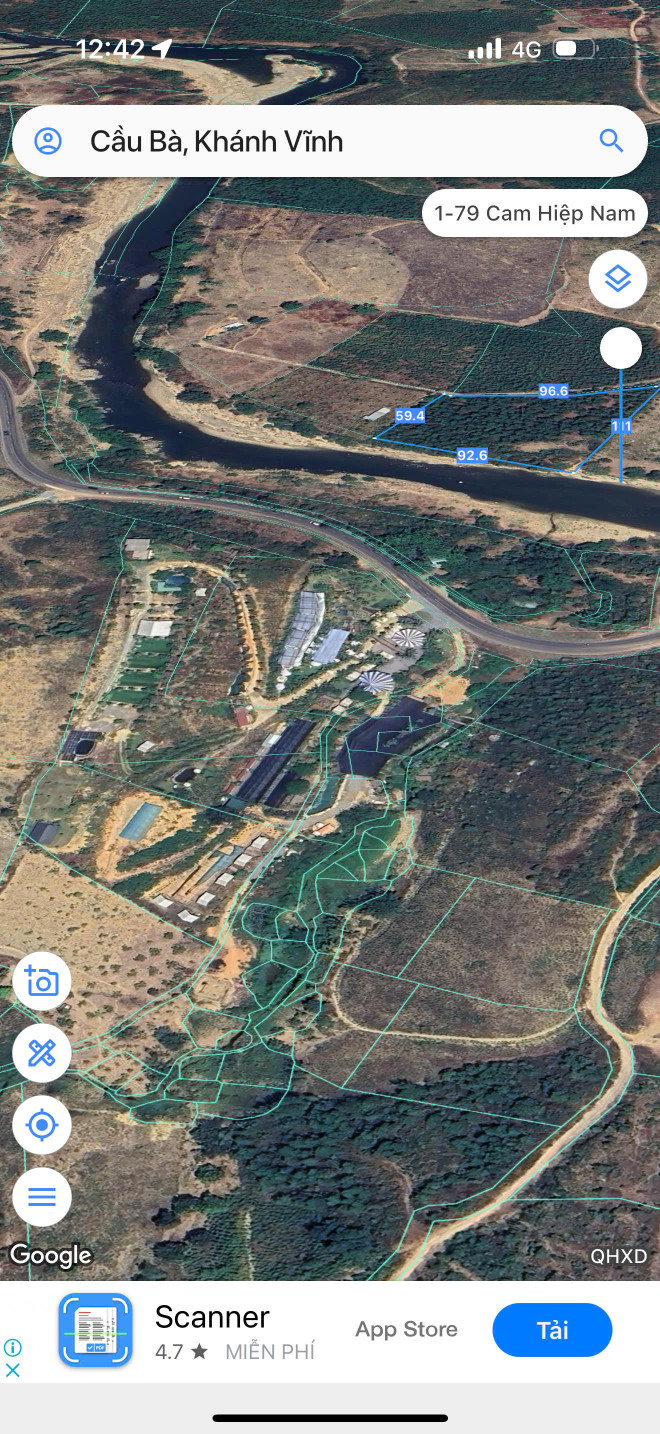The width and height of the screenshot is (660, 1434).
Task: Tap the white slider handle
Action: point(621,348)
